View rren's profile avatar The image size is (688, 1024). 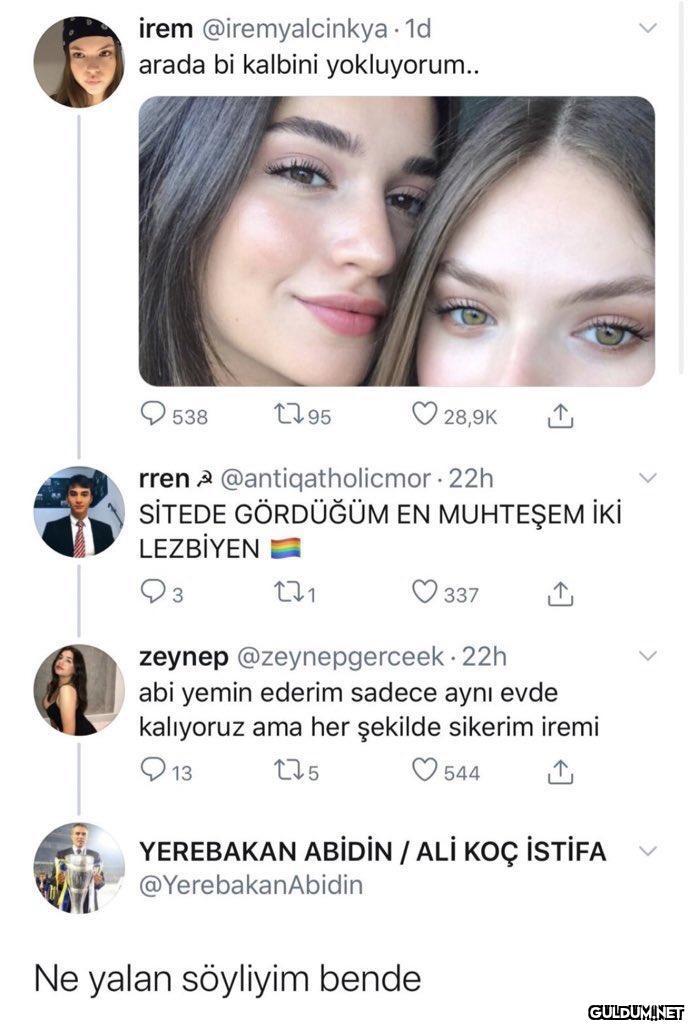coord(78,511)
